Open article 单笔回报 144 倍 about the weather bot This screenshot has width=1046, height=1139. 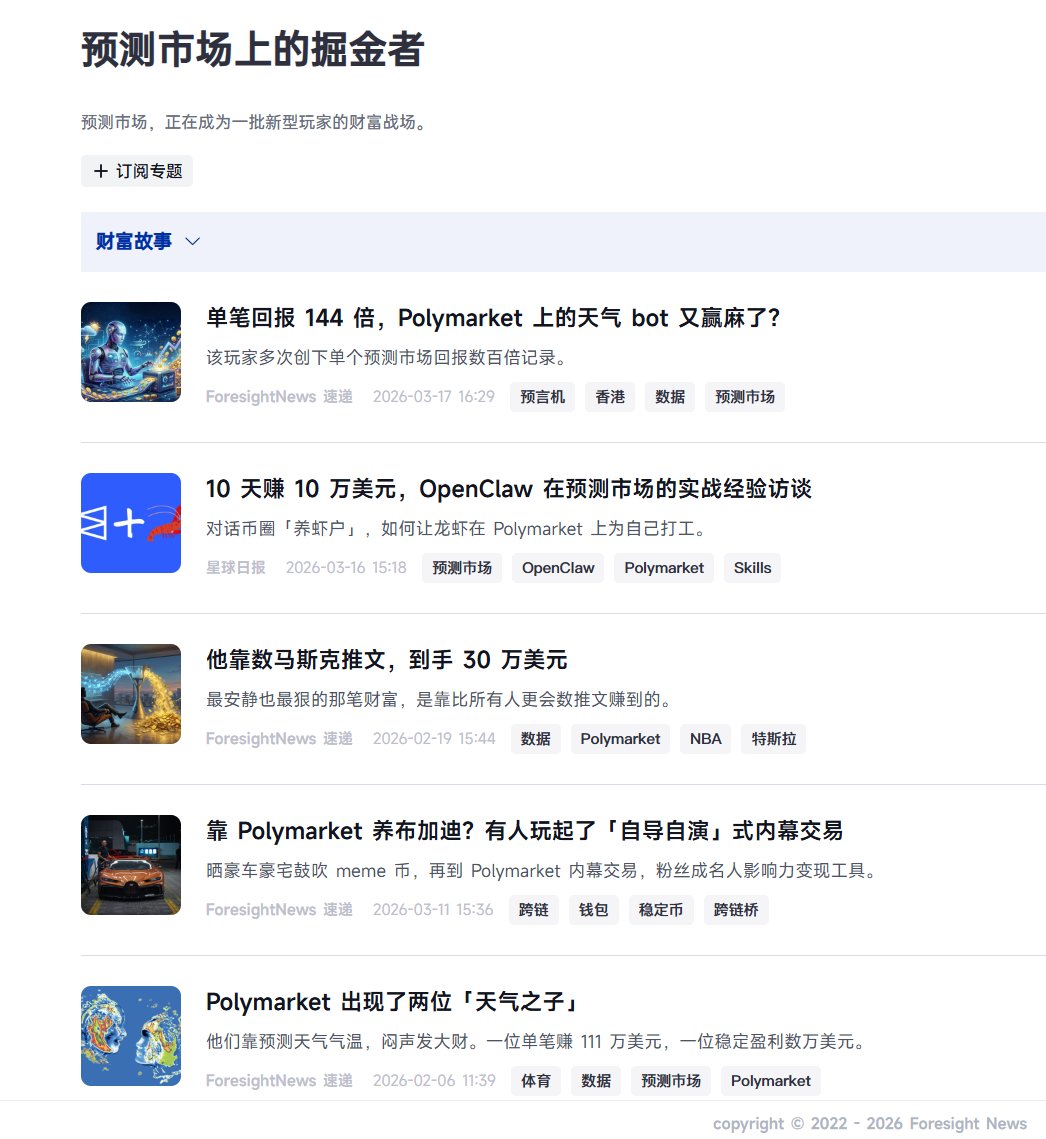[x=492, y=318]
